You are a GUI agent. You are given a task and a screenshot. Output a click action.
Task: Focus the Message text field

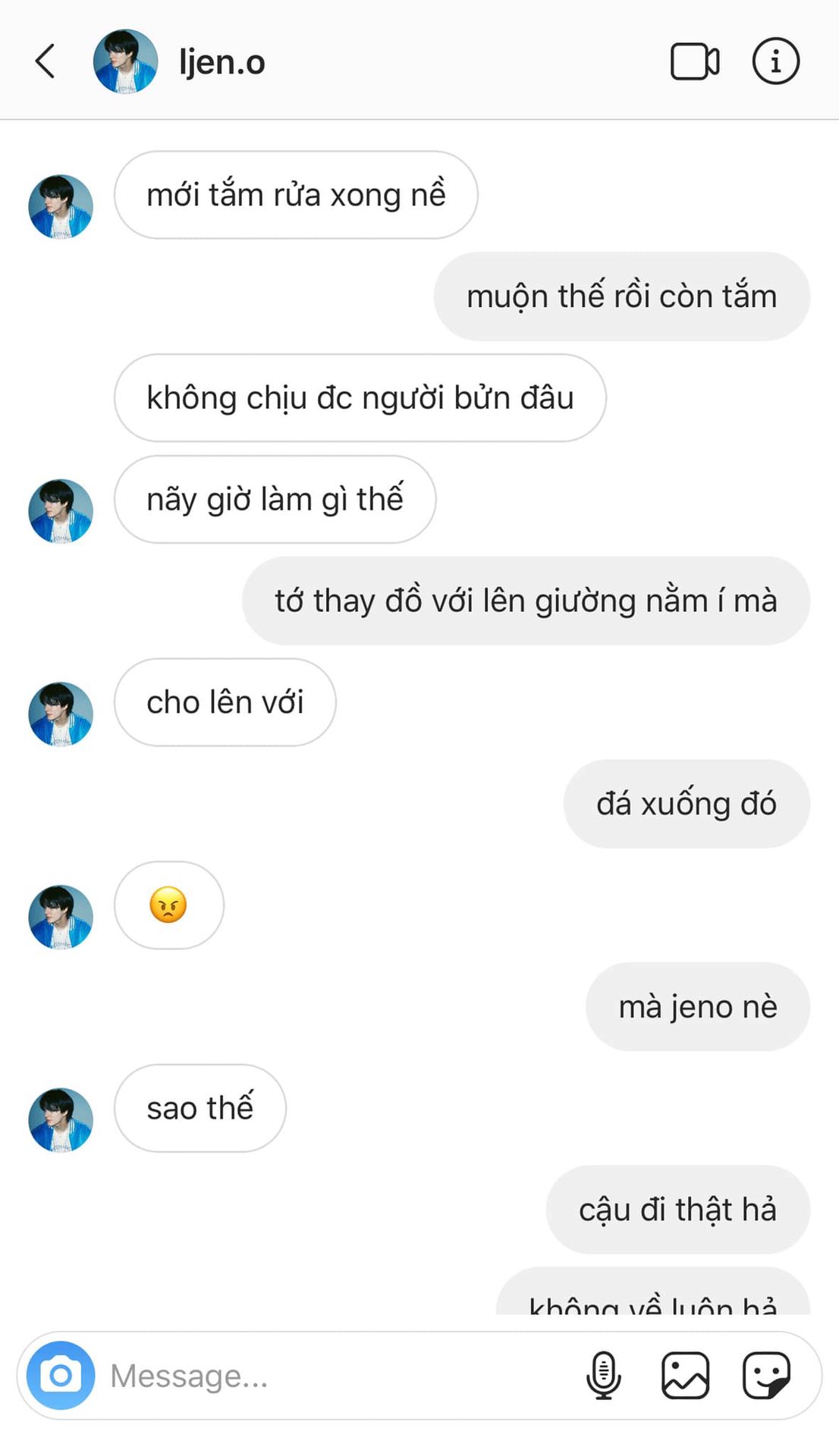pos(334,1375)
